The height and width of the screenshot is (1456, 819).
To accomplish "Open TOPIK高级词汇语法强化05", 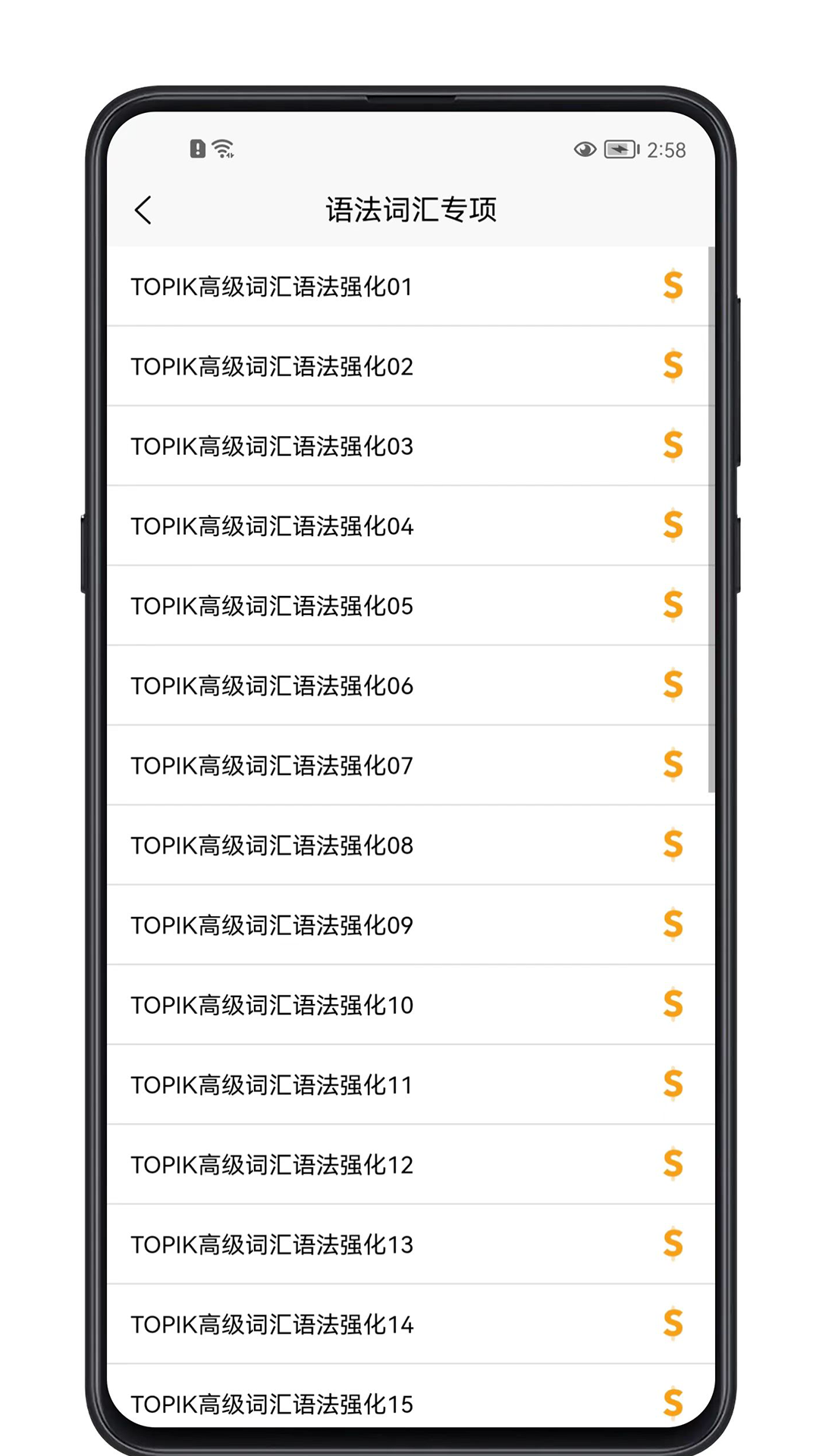I will (x=271, y=607).
